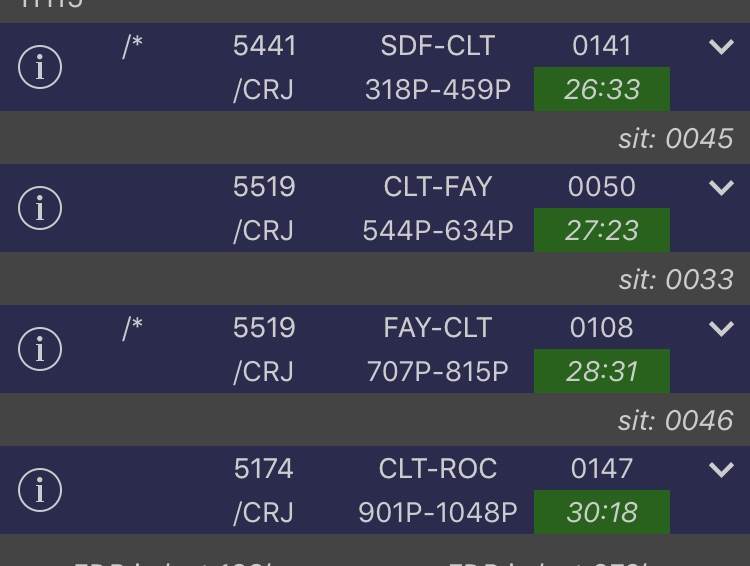Open info for flight 5519 FAY-CLT
Screen dimensions: 750x566
coord(40,349)
